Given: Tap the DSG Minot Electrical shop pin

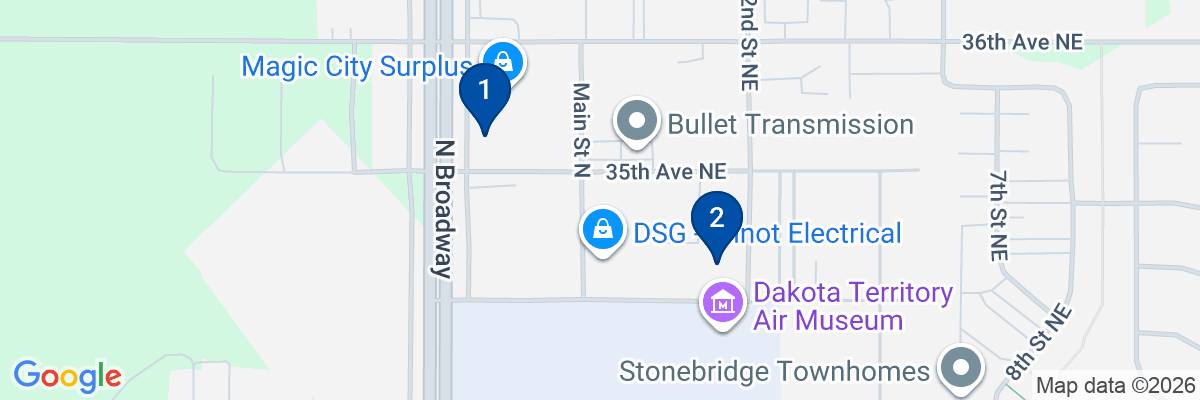Looking at the screenshot, I should pyautogui.click(x=604, y=231).
